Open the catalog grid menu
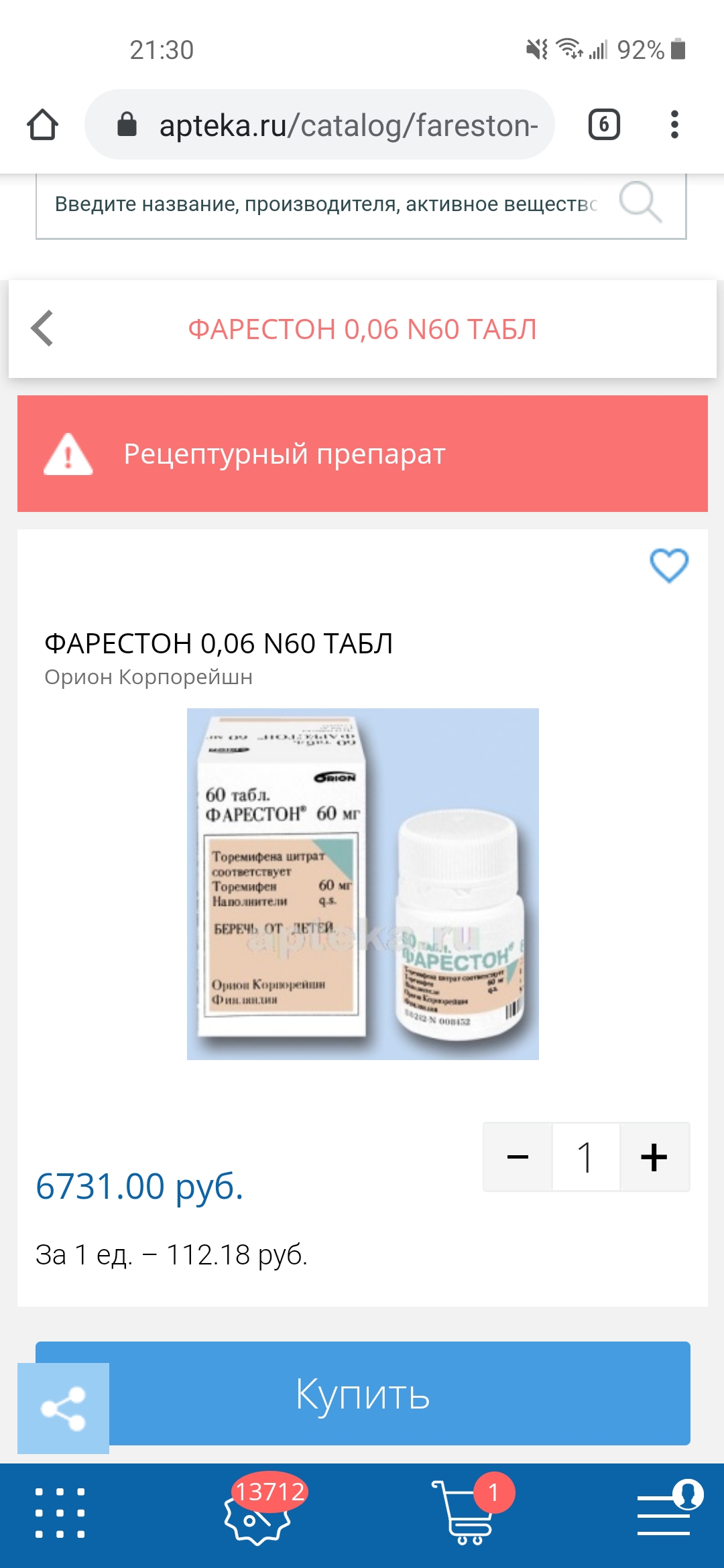Image resolution: width=724 pixels, height=1568 pixels. (60, 1513)
